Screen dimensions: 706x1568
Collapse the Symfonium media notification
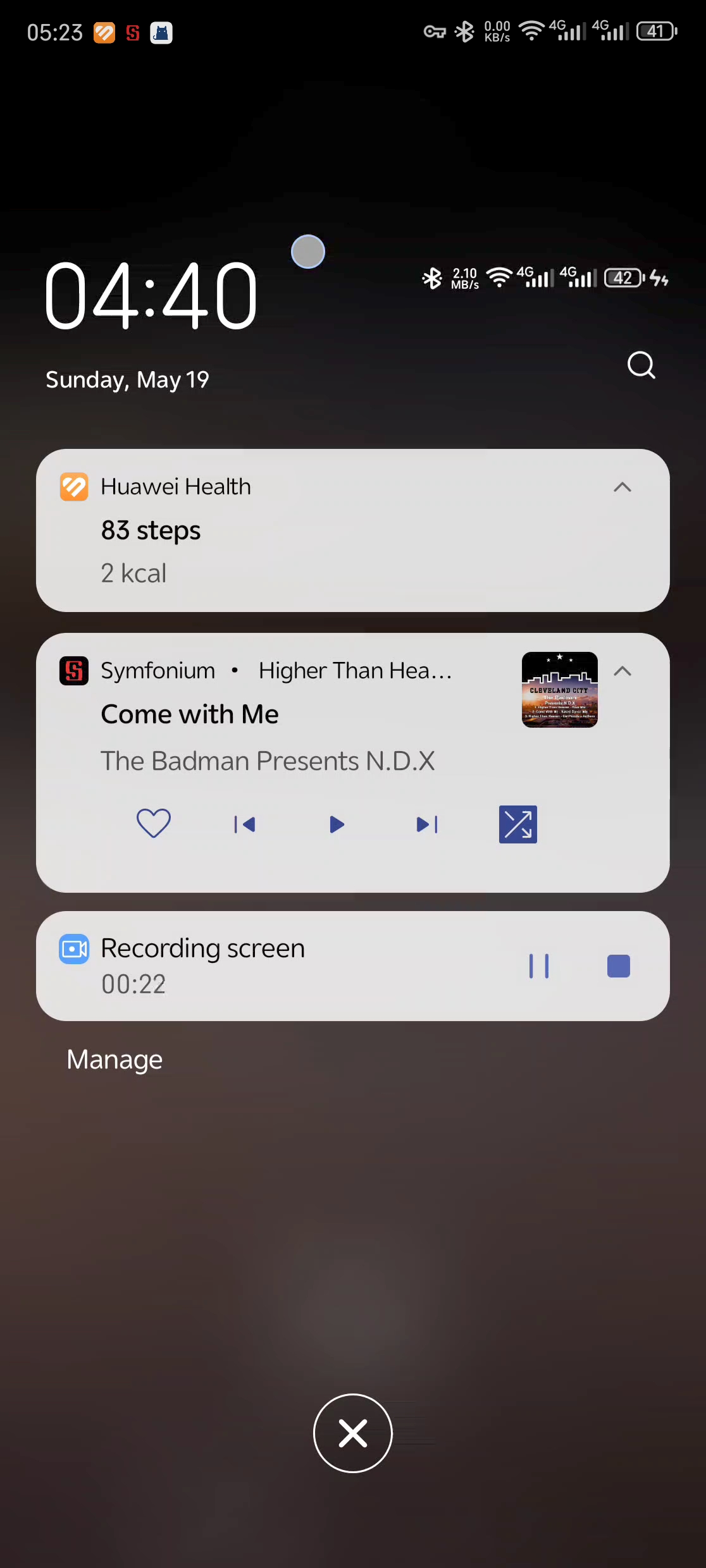tap(622, 671)
